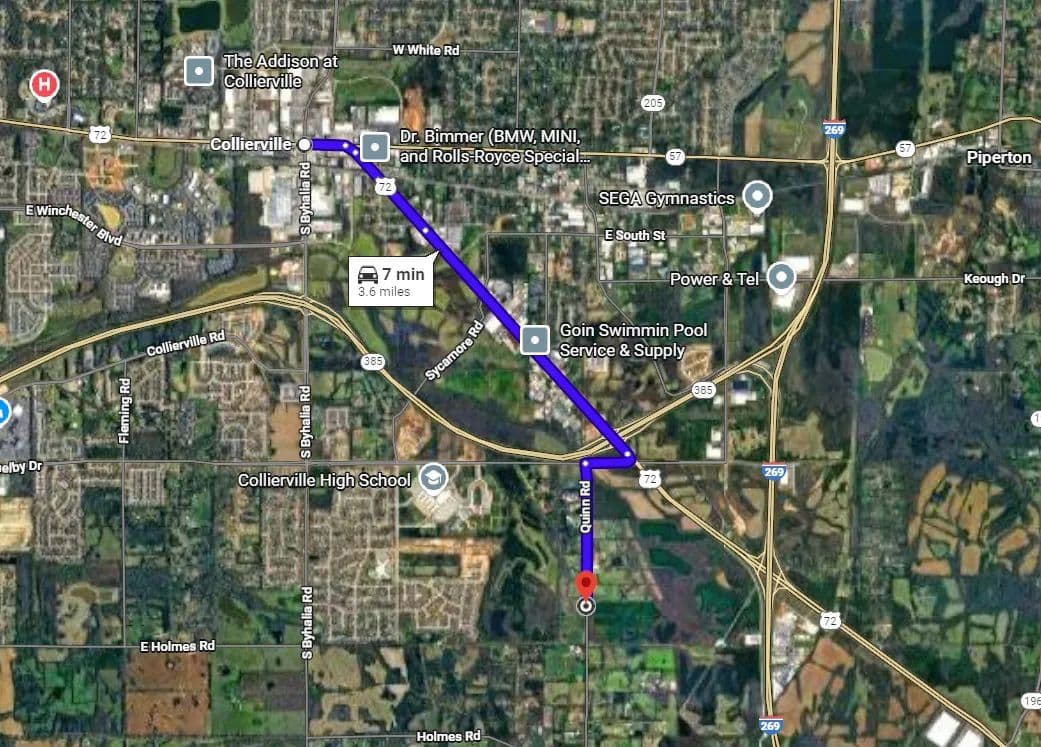
Task: Select the Dr. Bimmer place marker
Action: click(x=375, y=148)
